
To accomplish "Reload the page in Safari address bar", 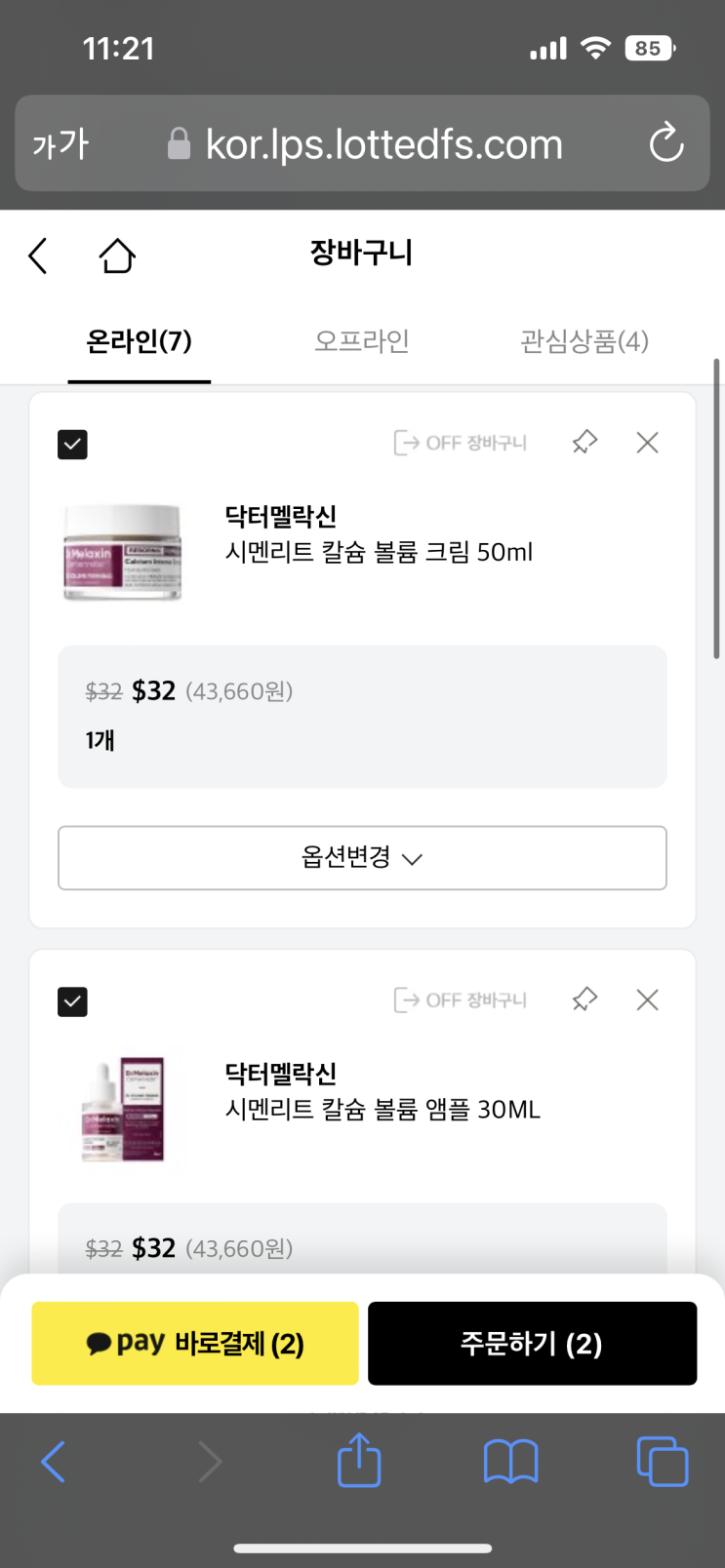I will click(x=666, y=143).
